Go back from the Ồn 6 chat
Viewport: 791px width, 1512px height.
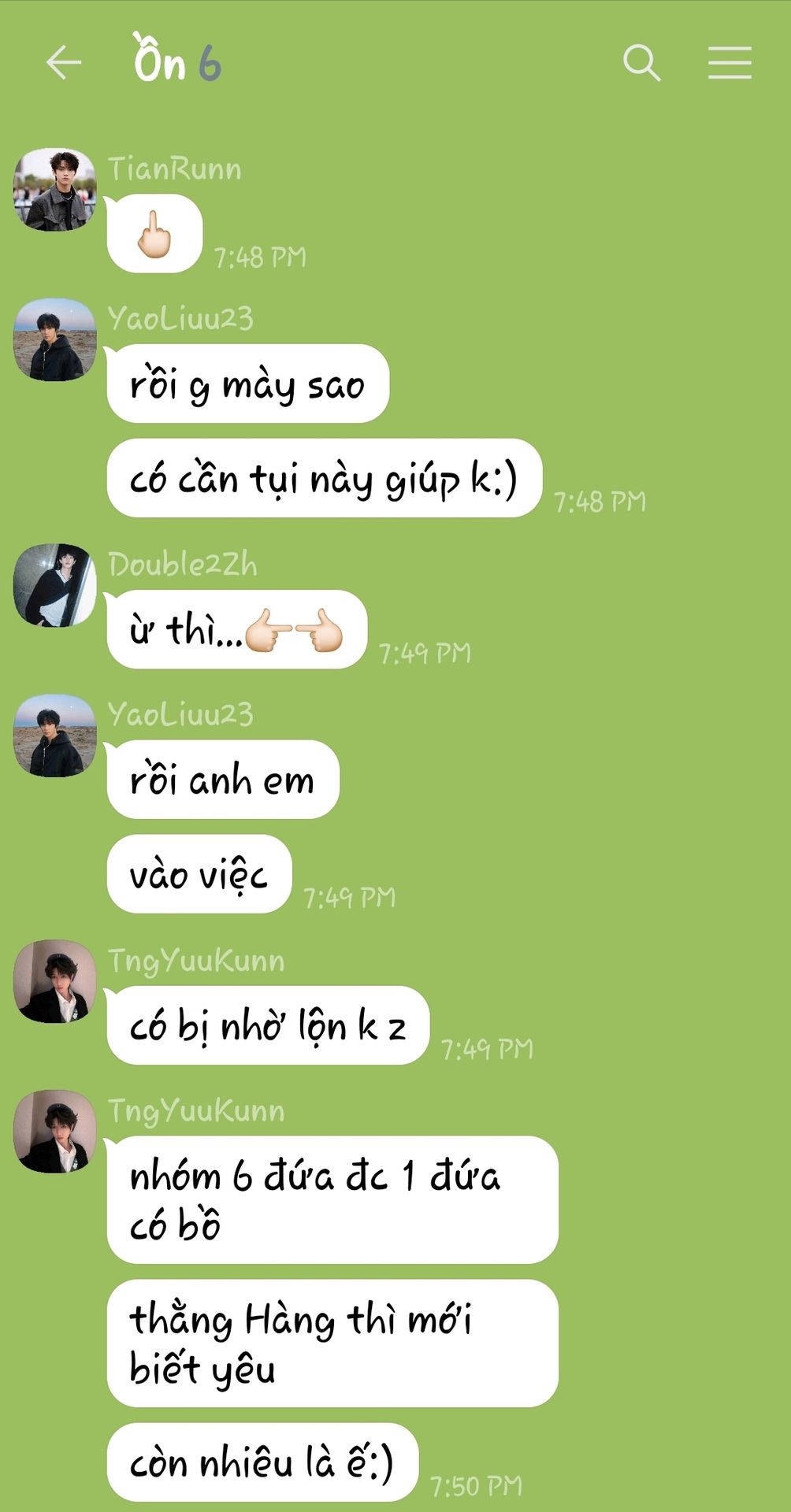pos(63,62)
